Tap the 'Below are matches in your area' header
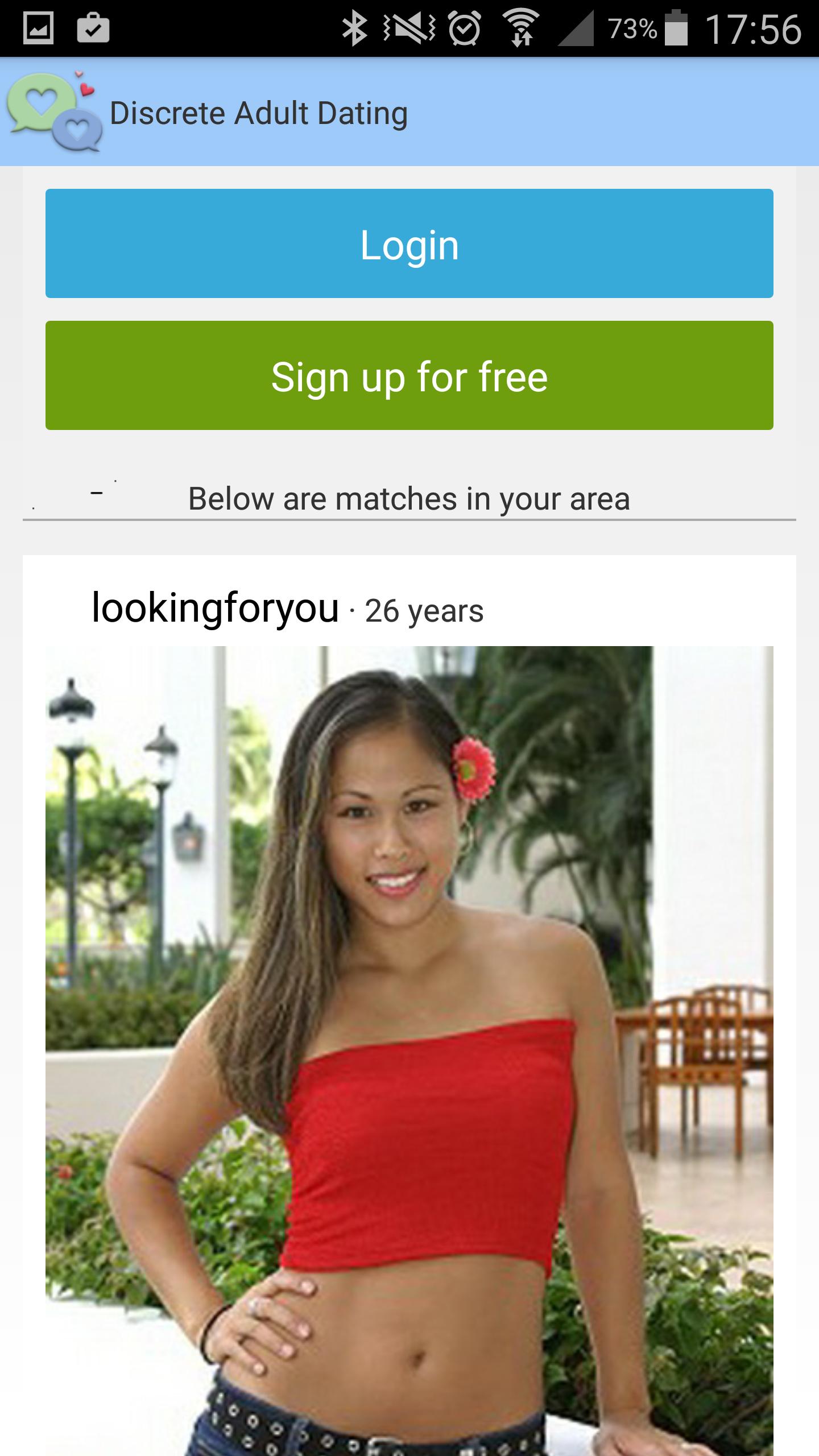This screenshot has width=819, height=1456. click(x=408, y=500)
